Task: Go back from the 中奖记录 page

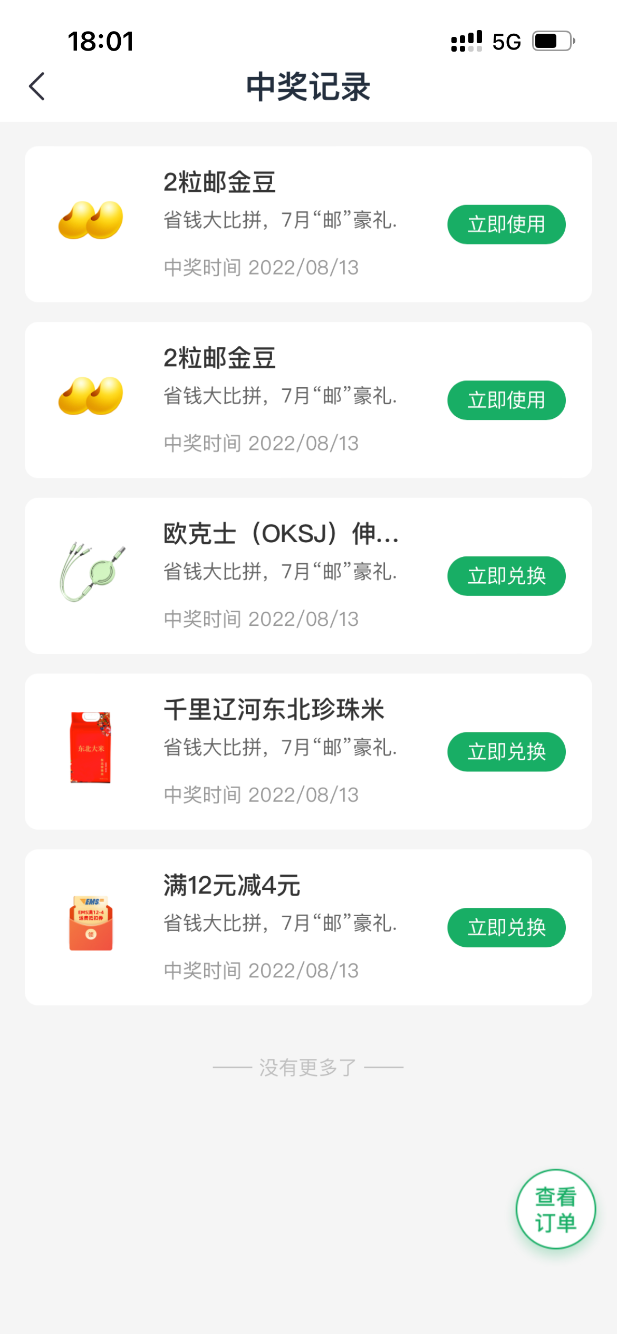Action: pos(37,87)
